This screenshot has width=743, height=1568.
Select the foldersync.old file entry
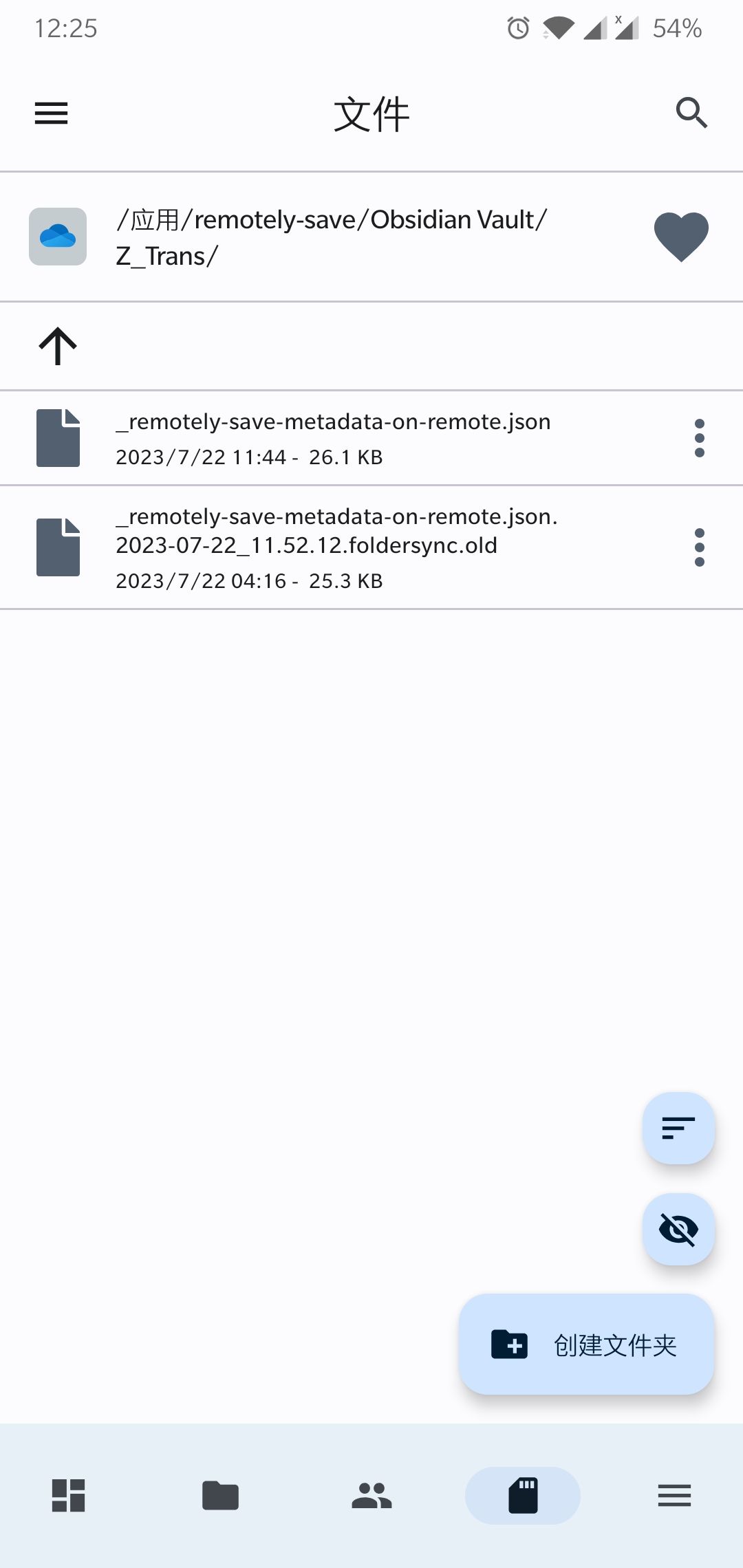click(337, 547)
